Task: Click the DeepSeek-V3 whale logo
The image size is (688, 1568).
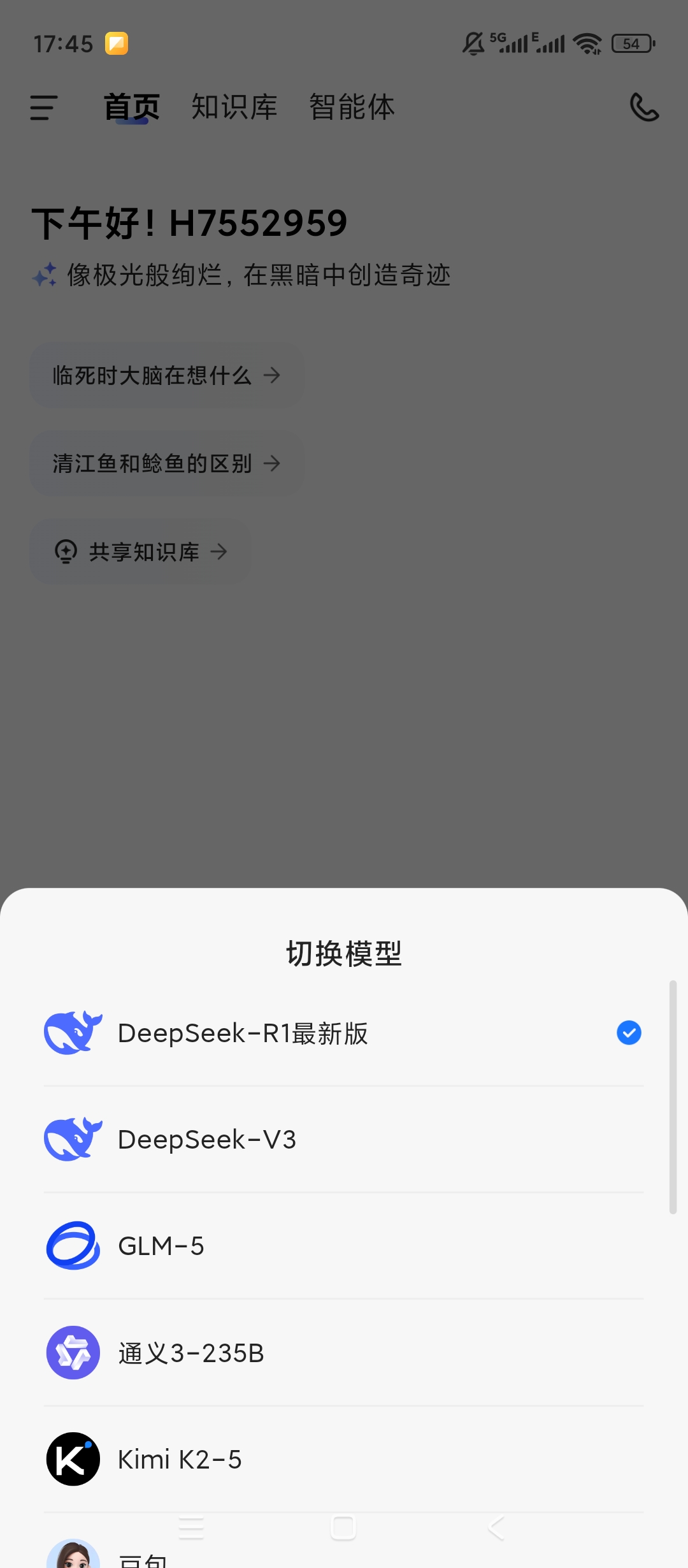Action: [73, 1139]
